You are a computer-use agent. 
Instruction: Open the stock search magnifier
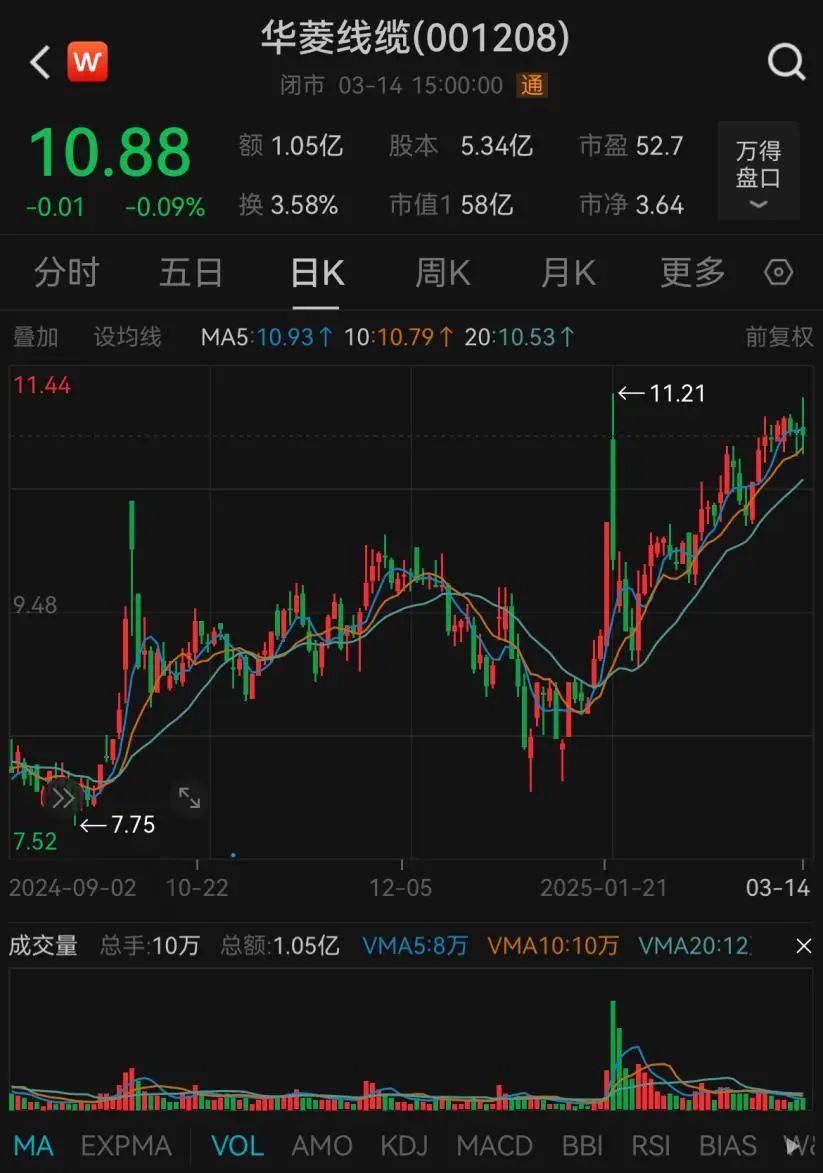pyautogui.click(x=786, y=61)
